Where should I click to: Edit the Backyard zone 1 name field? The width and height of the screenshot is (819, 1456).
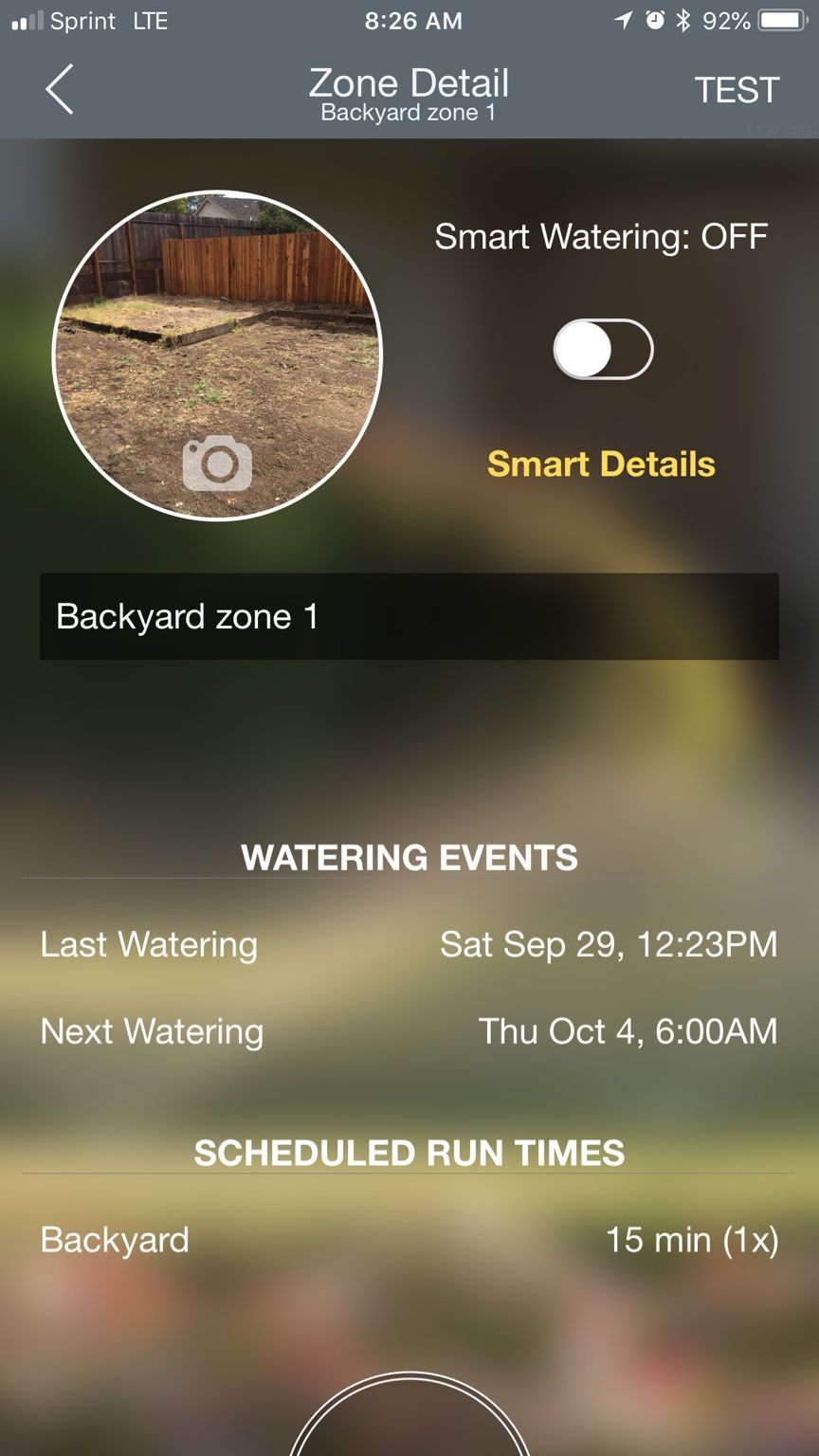pyautogui.click(x=409, y=616)
